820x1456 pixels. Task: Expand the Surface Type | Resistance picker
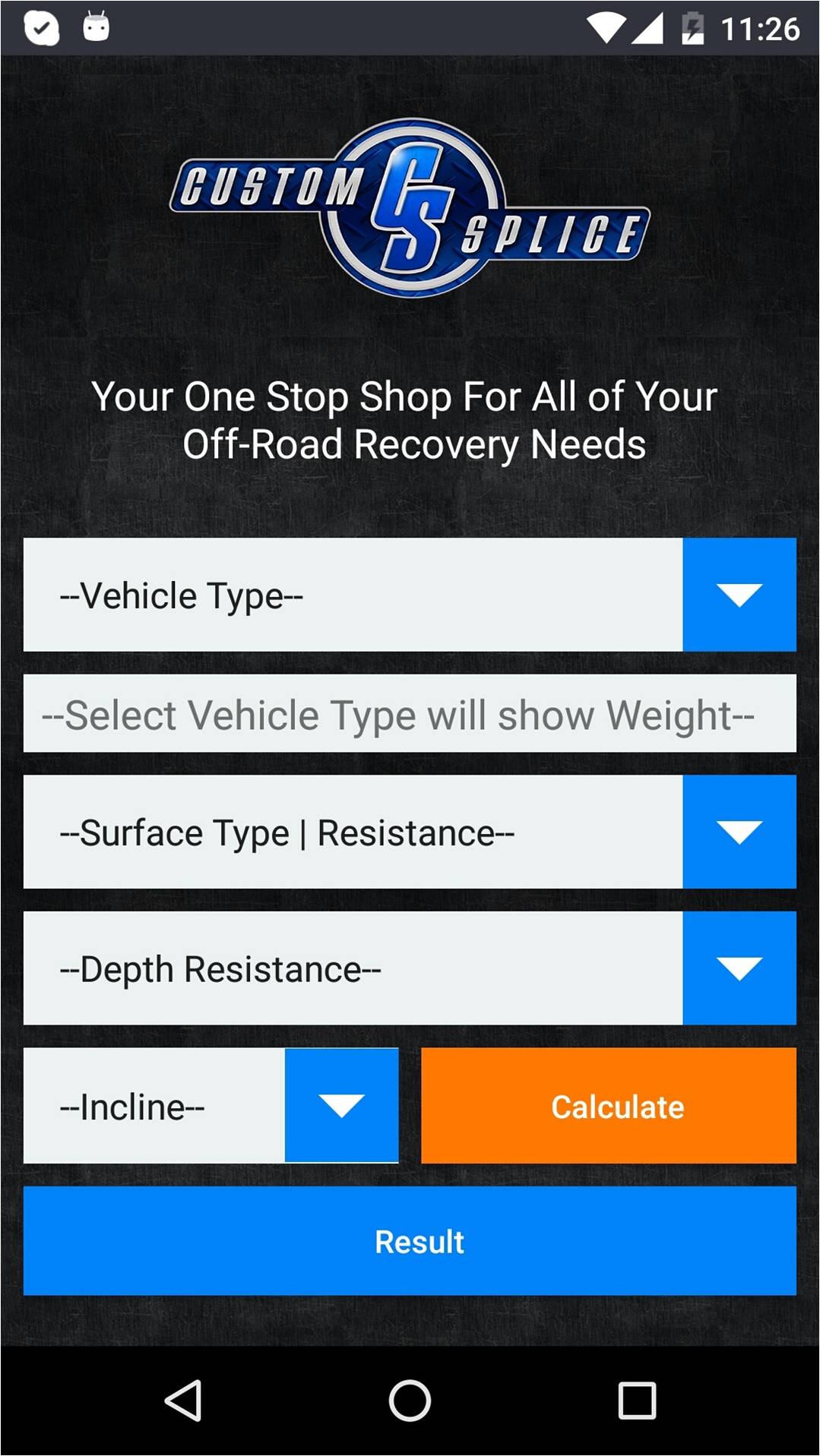point(409,832)
